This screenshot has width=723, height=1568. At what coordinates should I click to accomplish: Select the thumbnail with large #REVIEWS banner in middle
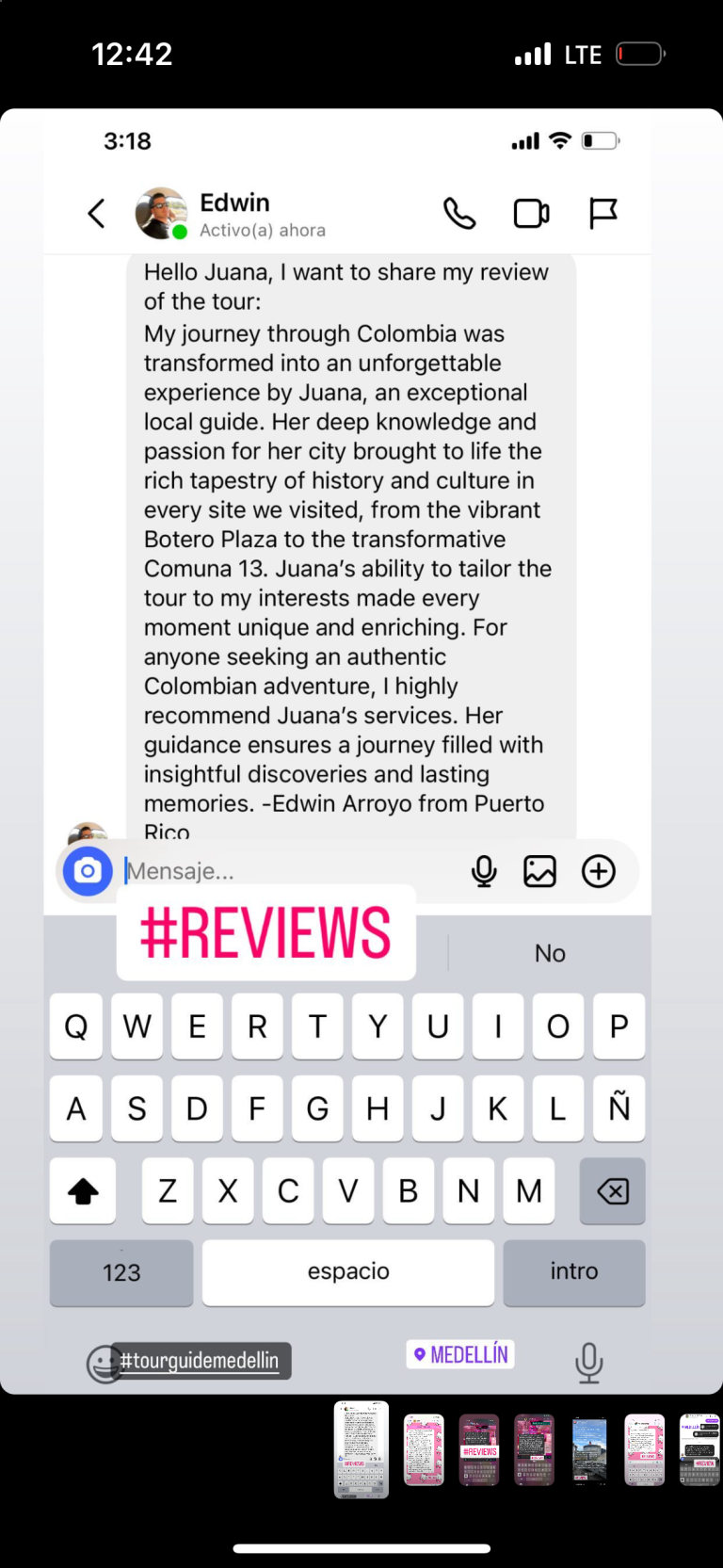tap(479, 1450)
